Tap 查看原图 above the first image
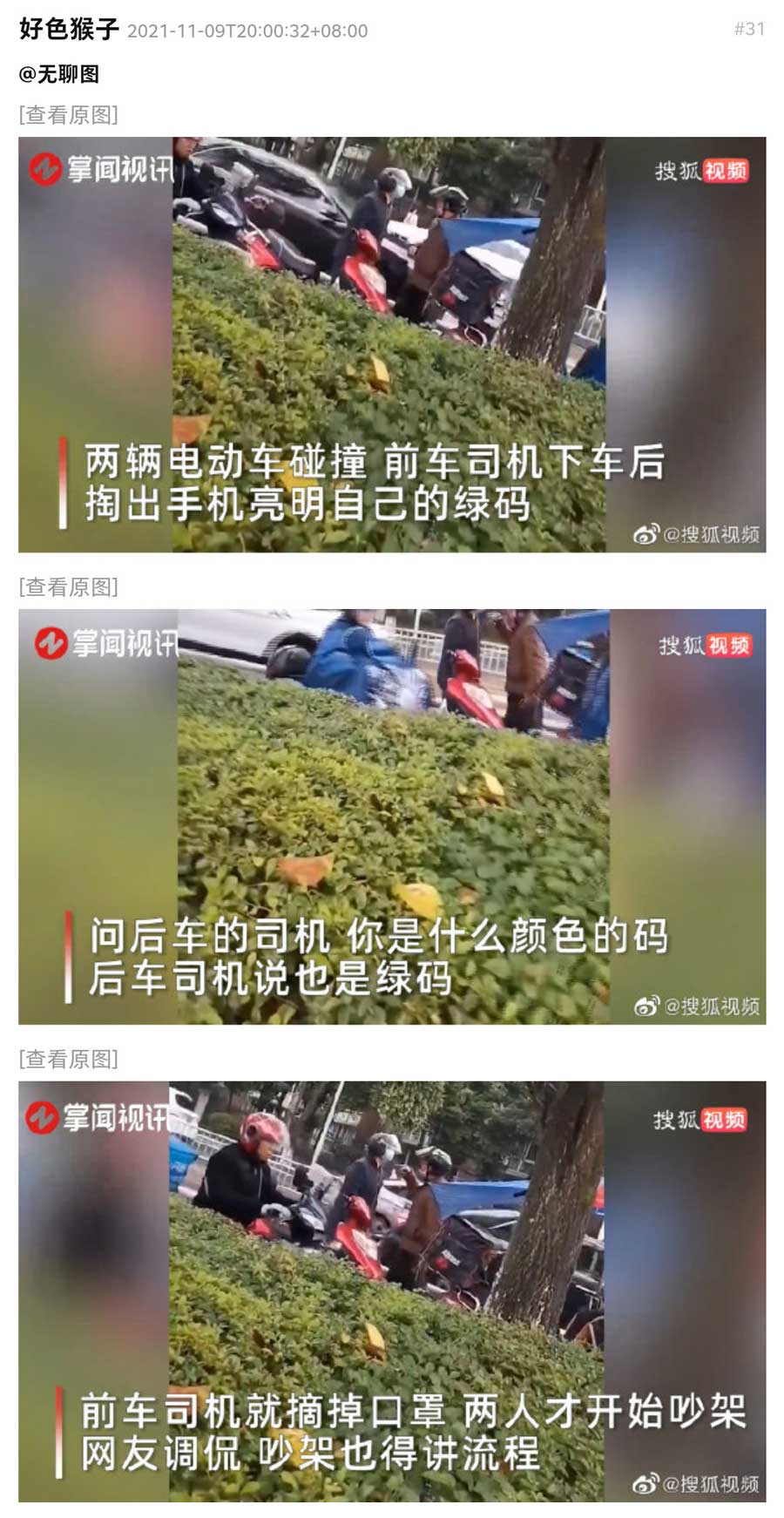This screenshot has width=784, height=1518. click(69, 115)
